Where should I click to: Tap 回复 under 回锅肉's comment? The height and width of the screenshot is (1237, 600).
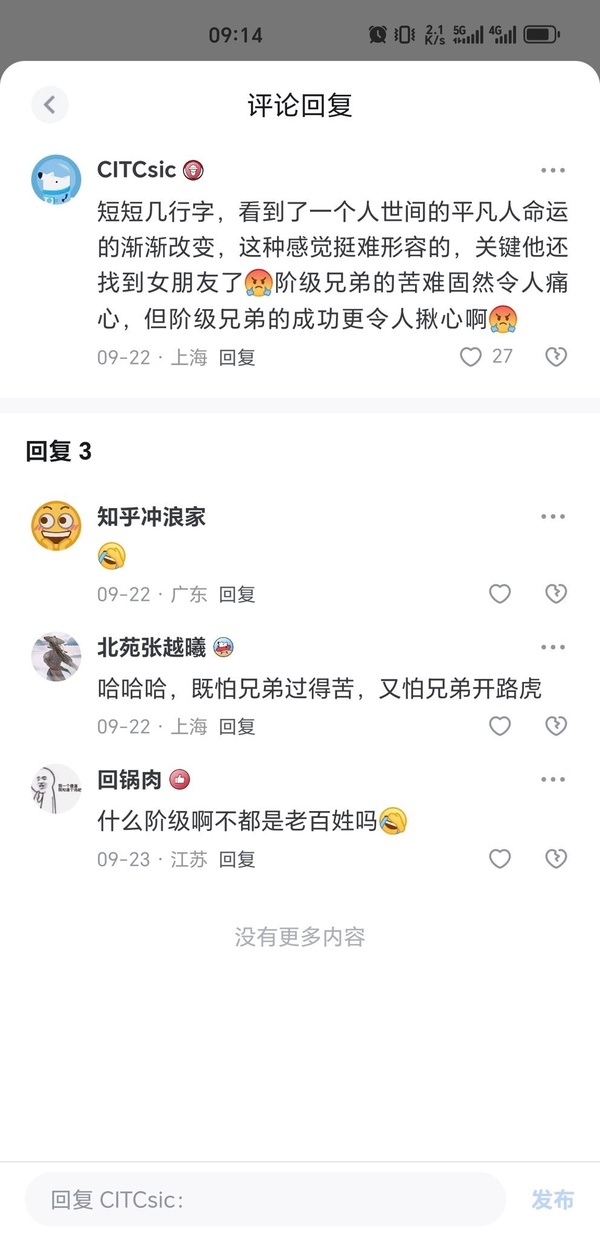pos(237,858)
